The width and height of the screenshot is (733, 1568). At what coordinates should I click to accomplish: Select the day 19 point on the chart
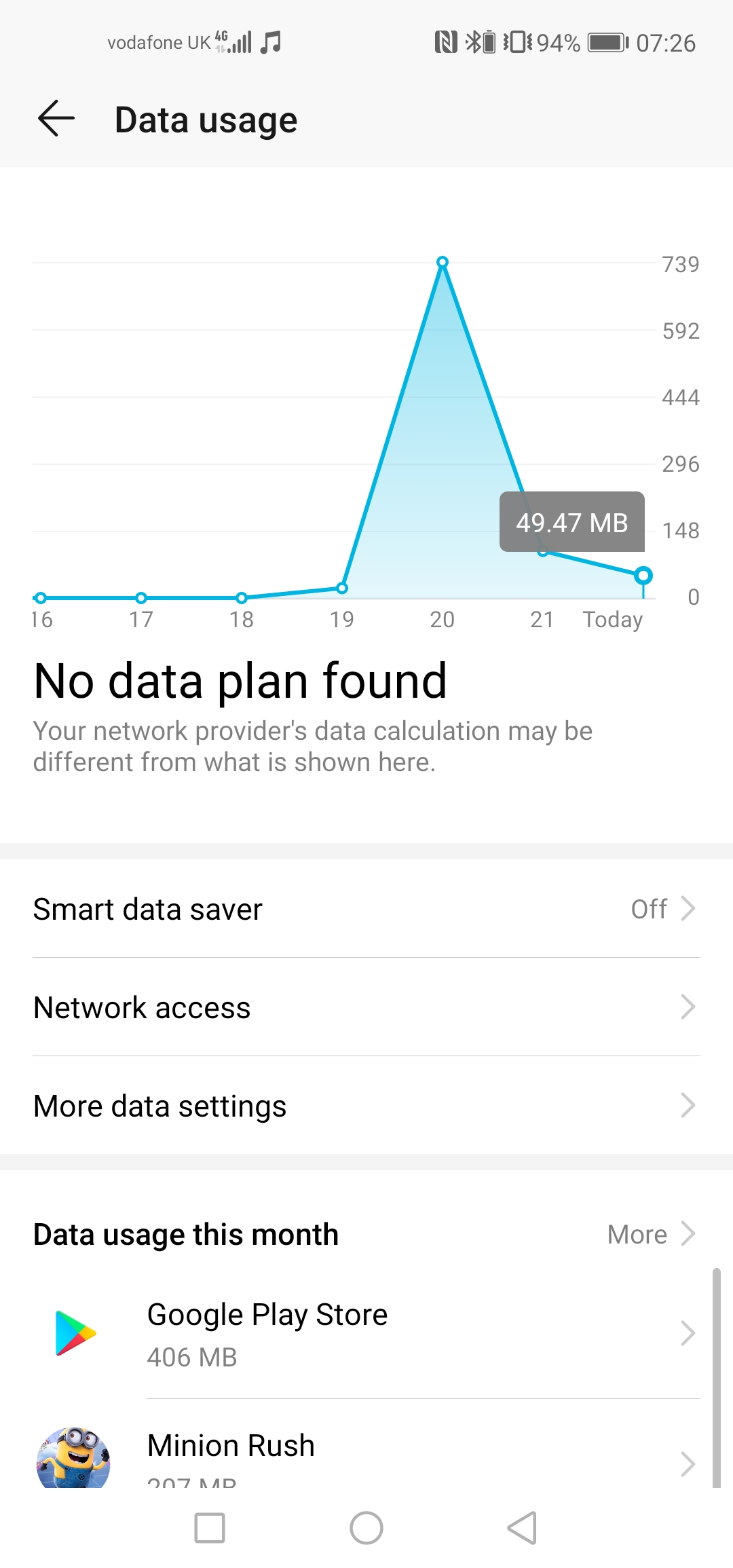tap(342, 588)
